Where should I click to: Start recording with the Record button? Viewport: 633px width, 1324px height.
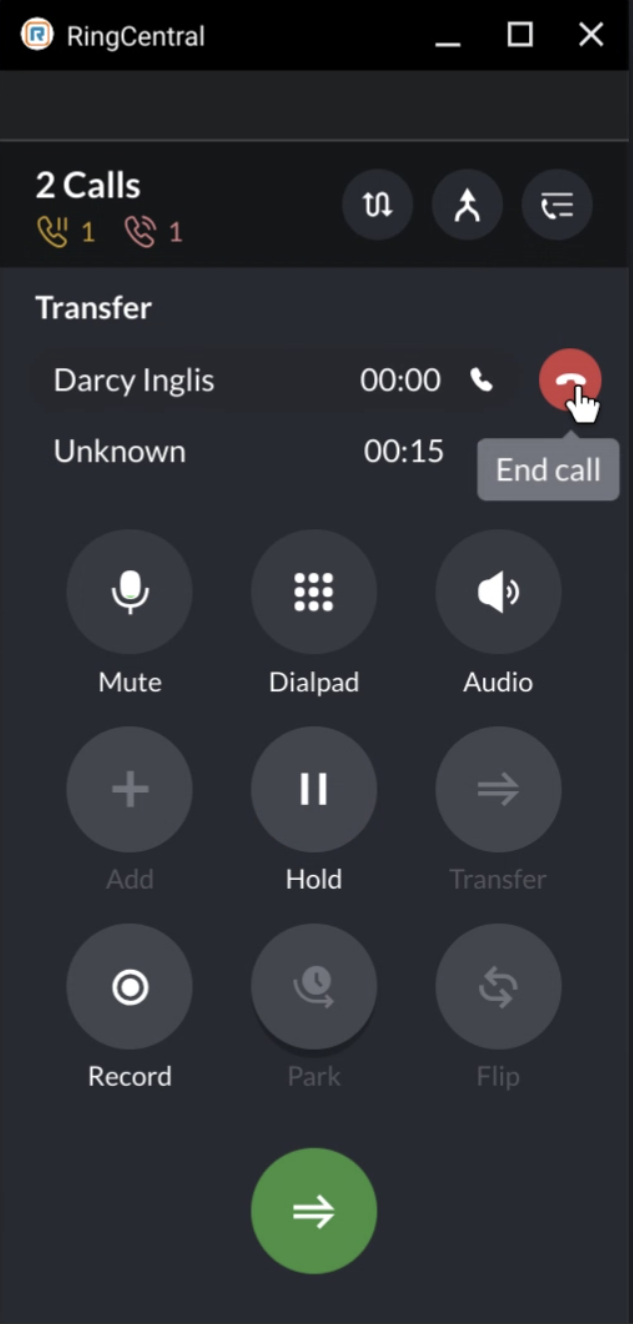pos(129,986)
